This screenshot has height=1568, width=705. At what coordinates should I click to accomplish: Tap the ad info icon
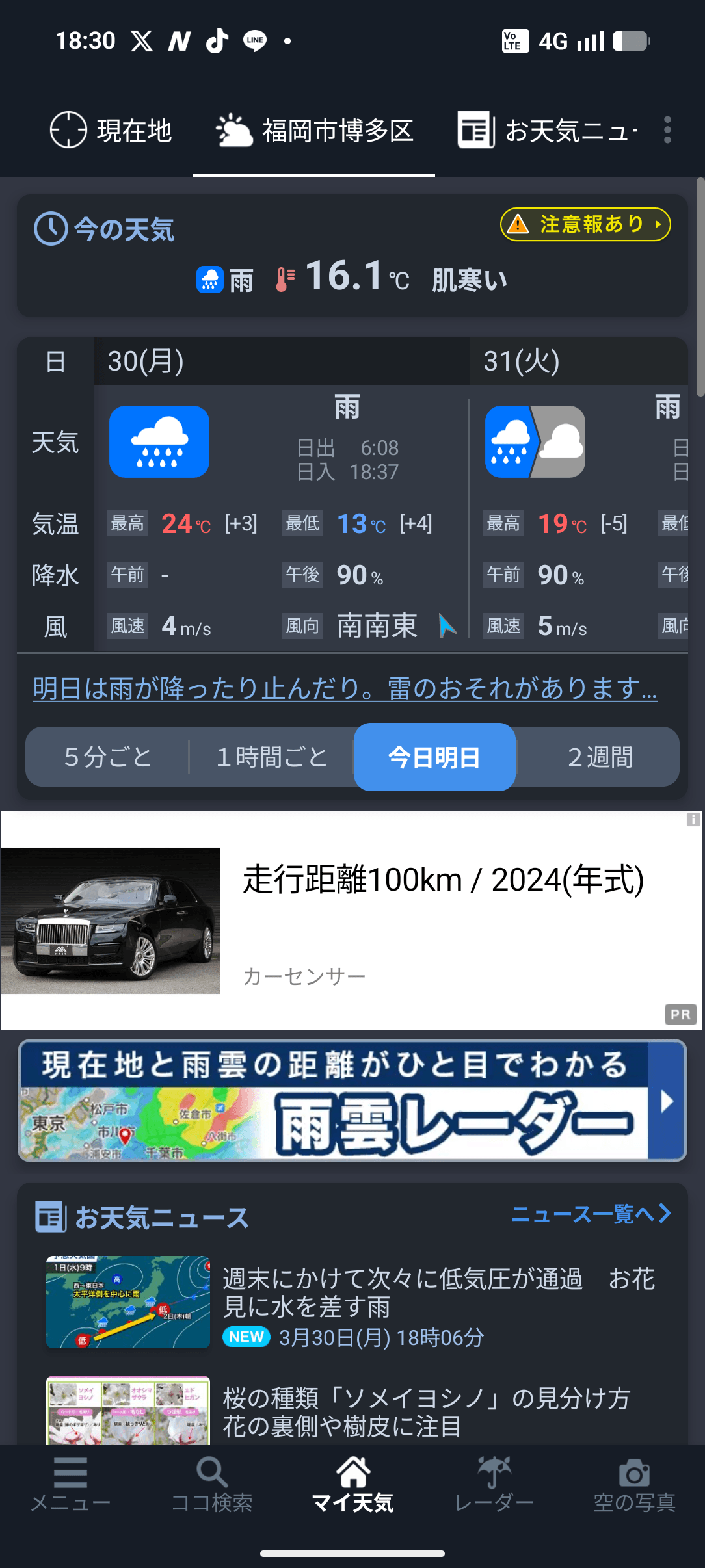click(x=693, y=820)
